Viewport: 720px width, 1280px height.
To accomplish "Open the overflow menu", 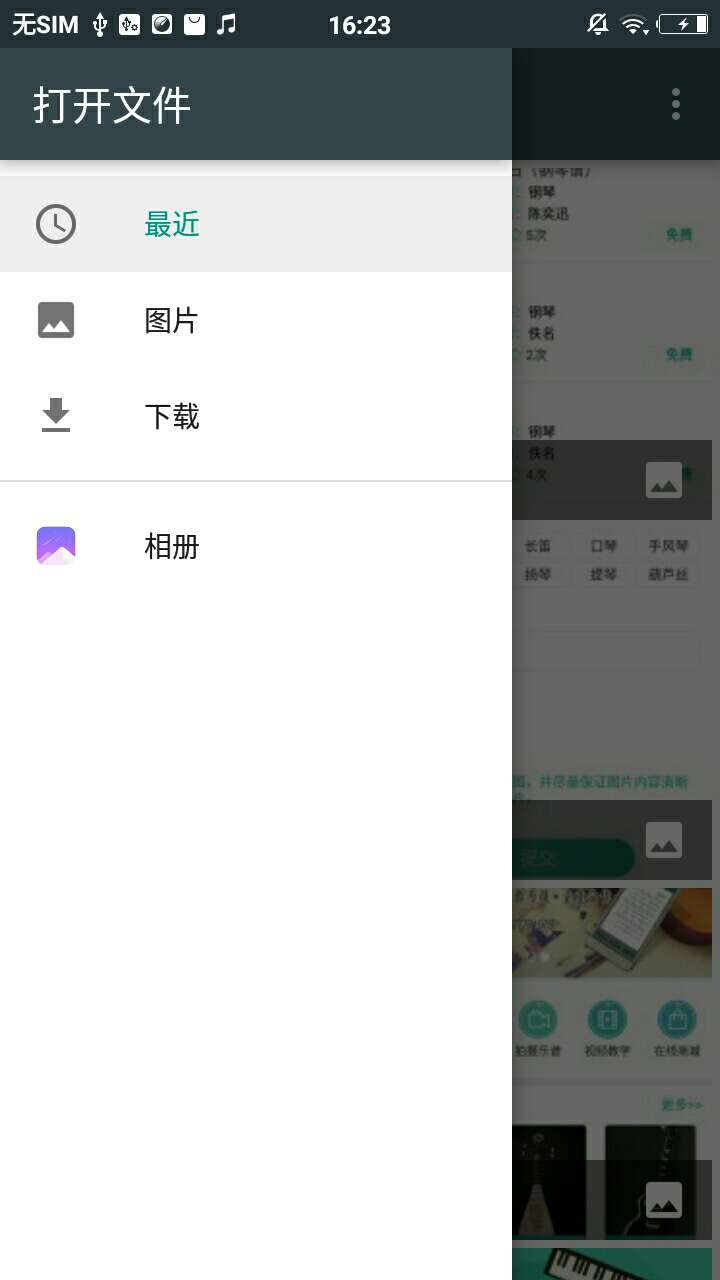I will 676,104.
